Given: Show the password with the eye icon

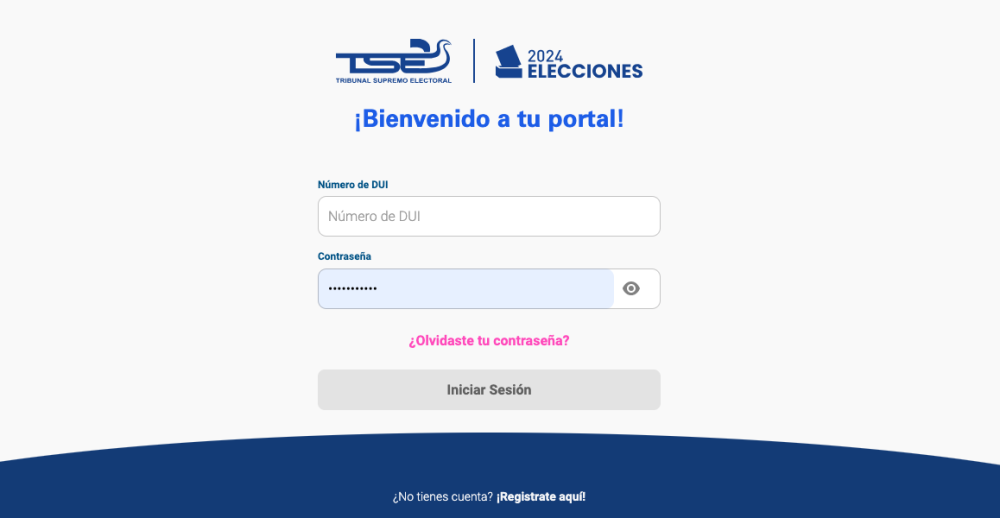Looking at the screenshot, I should point(631,289).
